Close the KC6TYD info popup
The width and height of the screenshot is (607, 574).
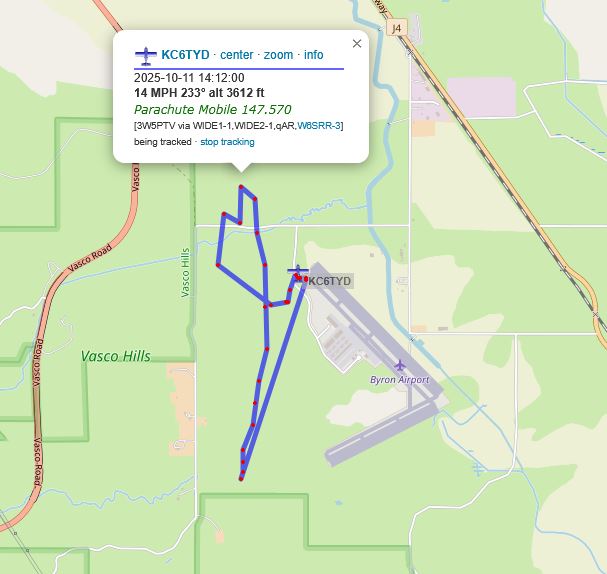pyautogui.click(x=357, y=43)
